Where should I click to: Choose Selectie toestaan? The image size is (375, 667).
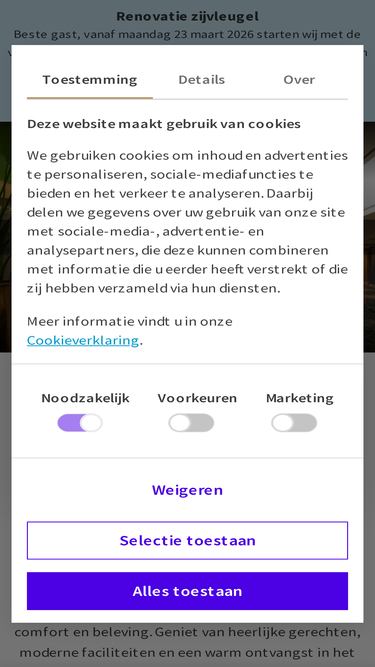tap(188, 541)
